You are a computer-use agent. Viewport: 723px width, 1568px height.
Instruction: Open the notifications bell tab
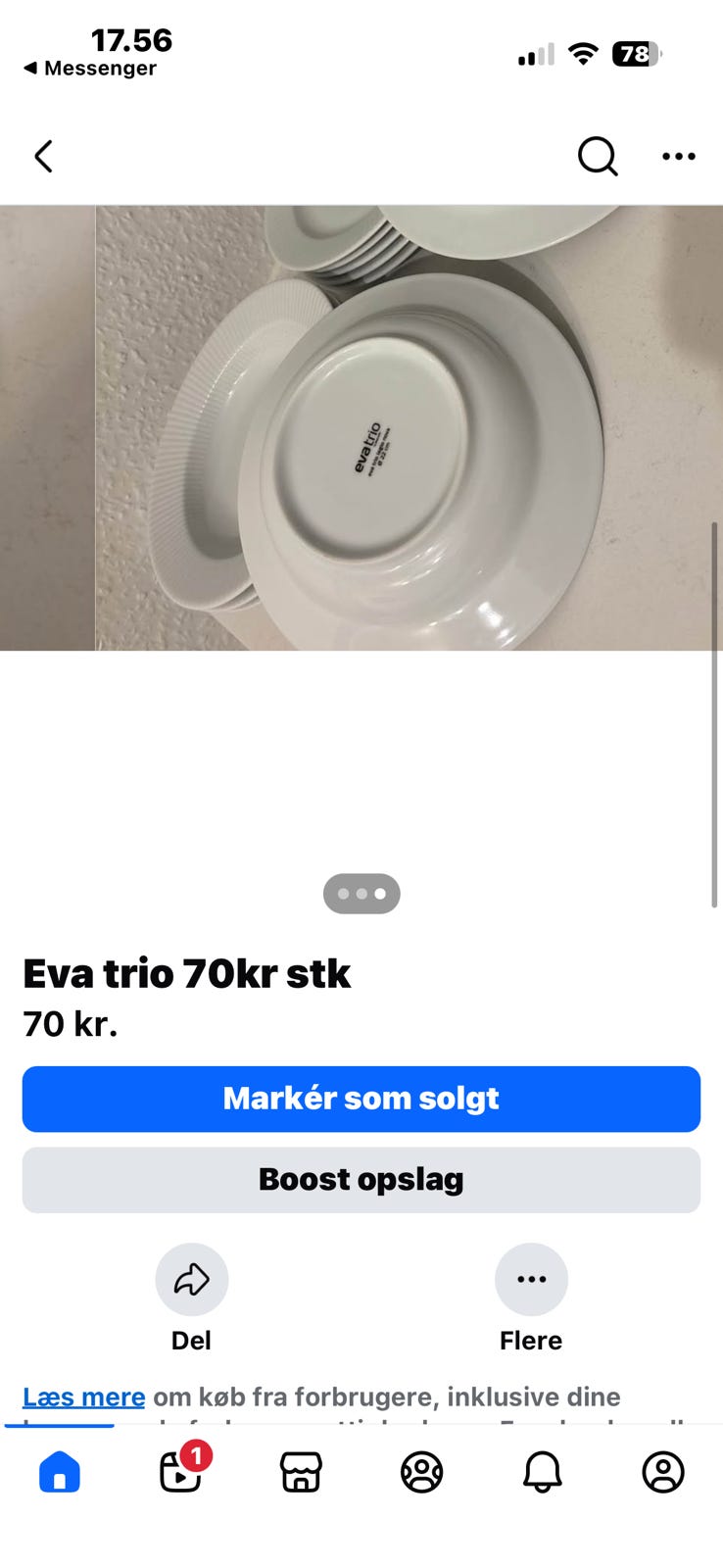tap(543, 1472)
